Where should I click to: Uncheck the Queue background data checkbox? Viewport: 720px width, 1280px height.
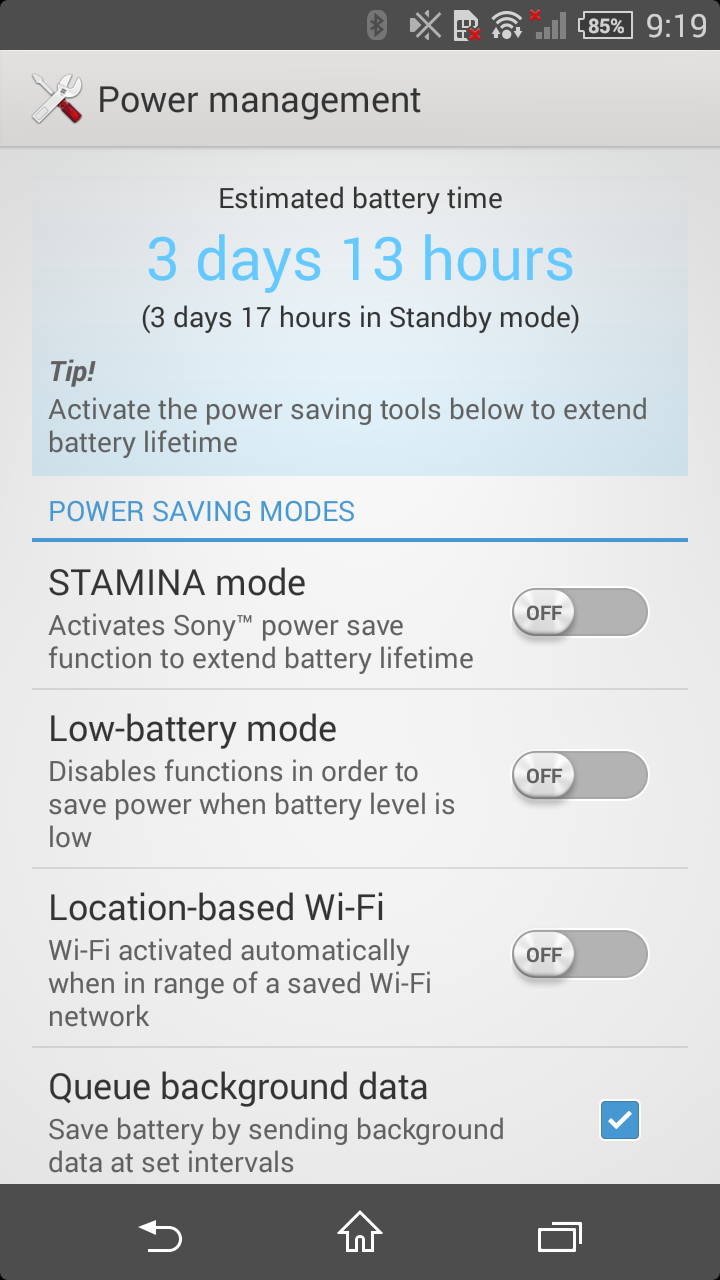620,1119
